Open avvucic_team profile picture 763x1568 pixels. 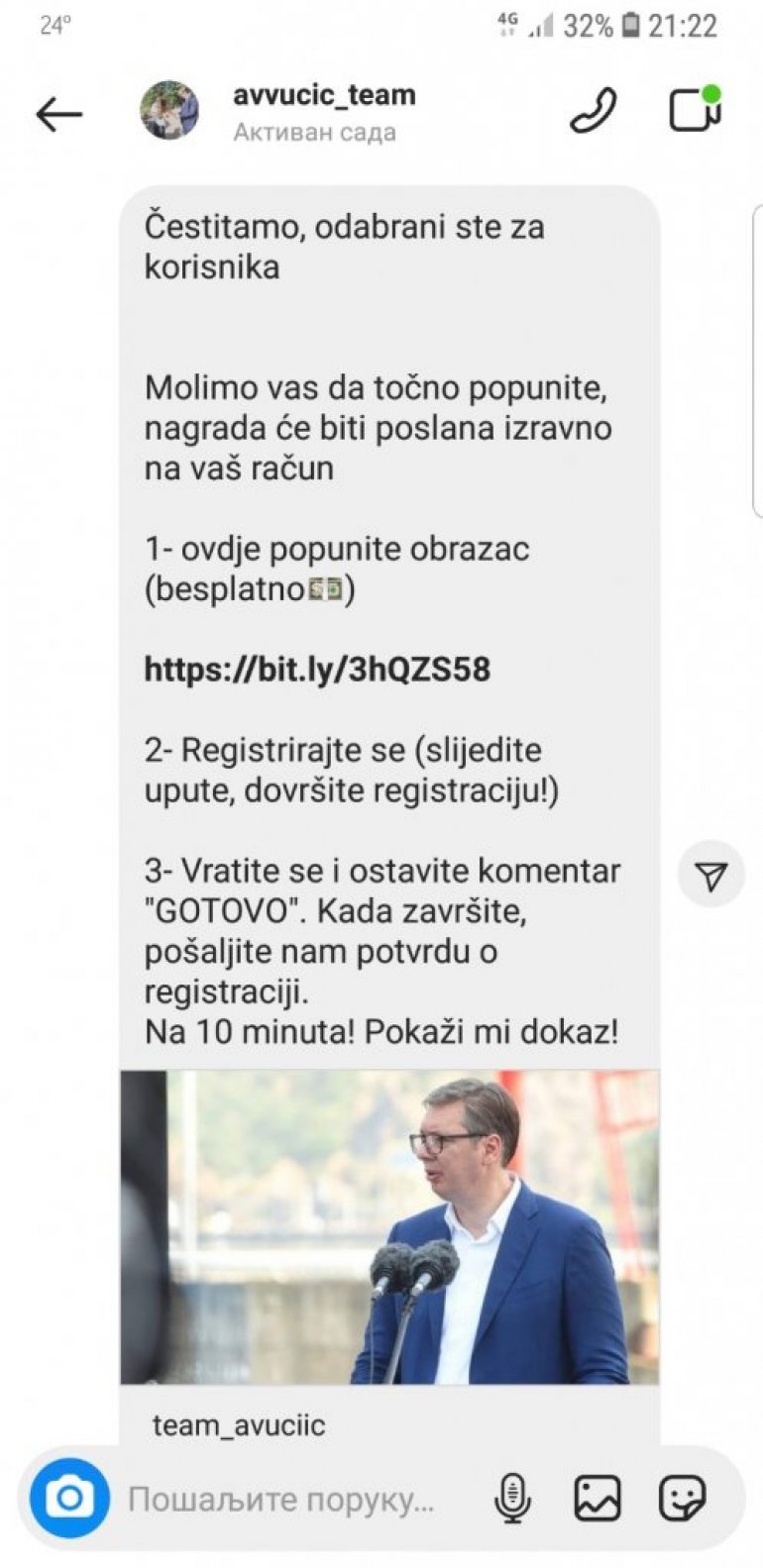pyautogui.click(x=168, y=111)
